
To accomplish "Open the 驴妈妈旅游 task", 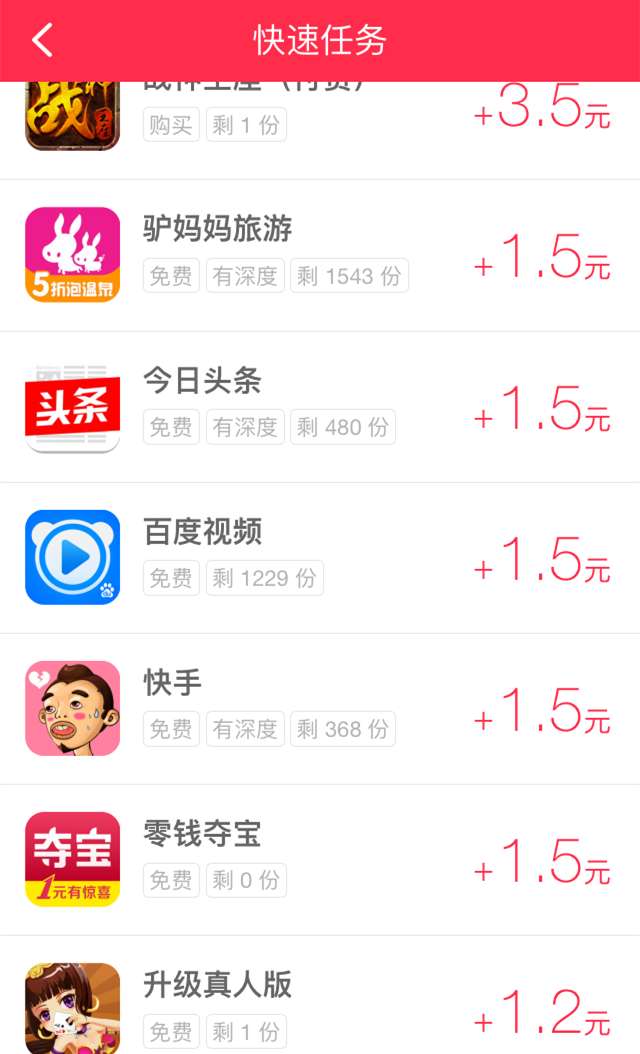I will click(x=320, y=255).
